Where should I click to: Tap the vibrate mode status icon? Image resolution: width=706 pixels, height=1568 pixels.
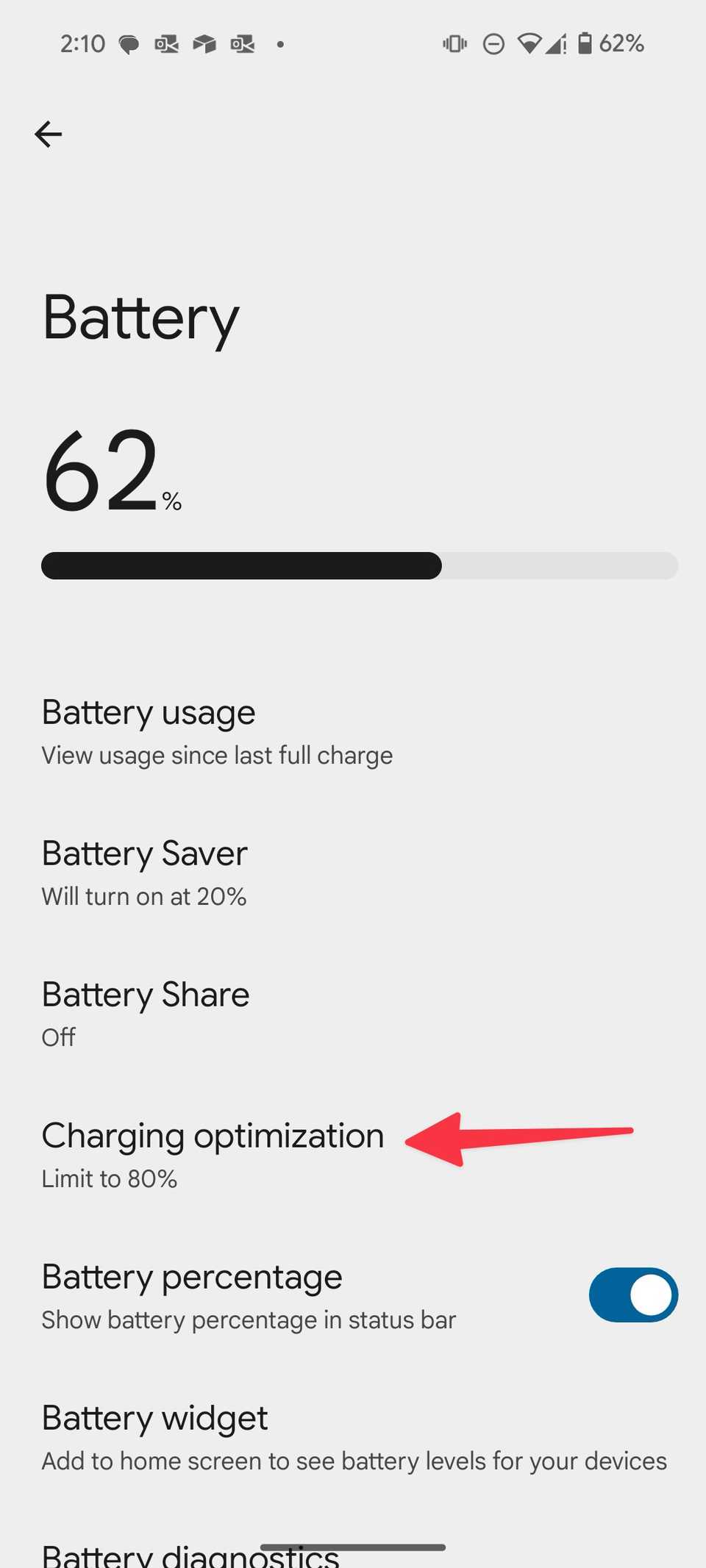pyautogui.click(x=454, y=43)
